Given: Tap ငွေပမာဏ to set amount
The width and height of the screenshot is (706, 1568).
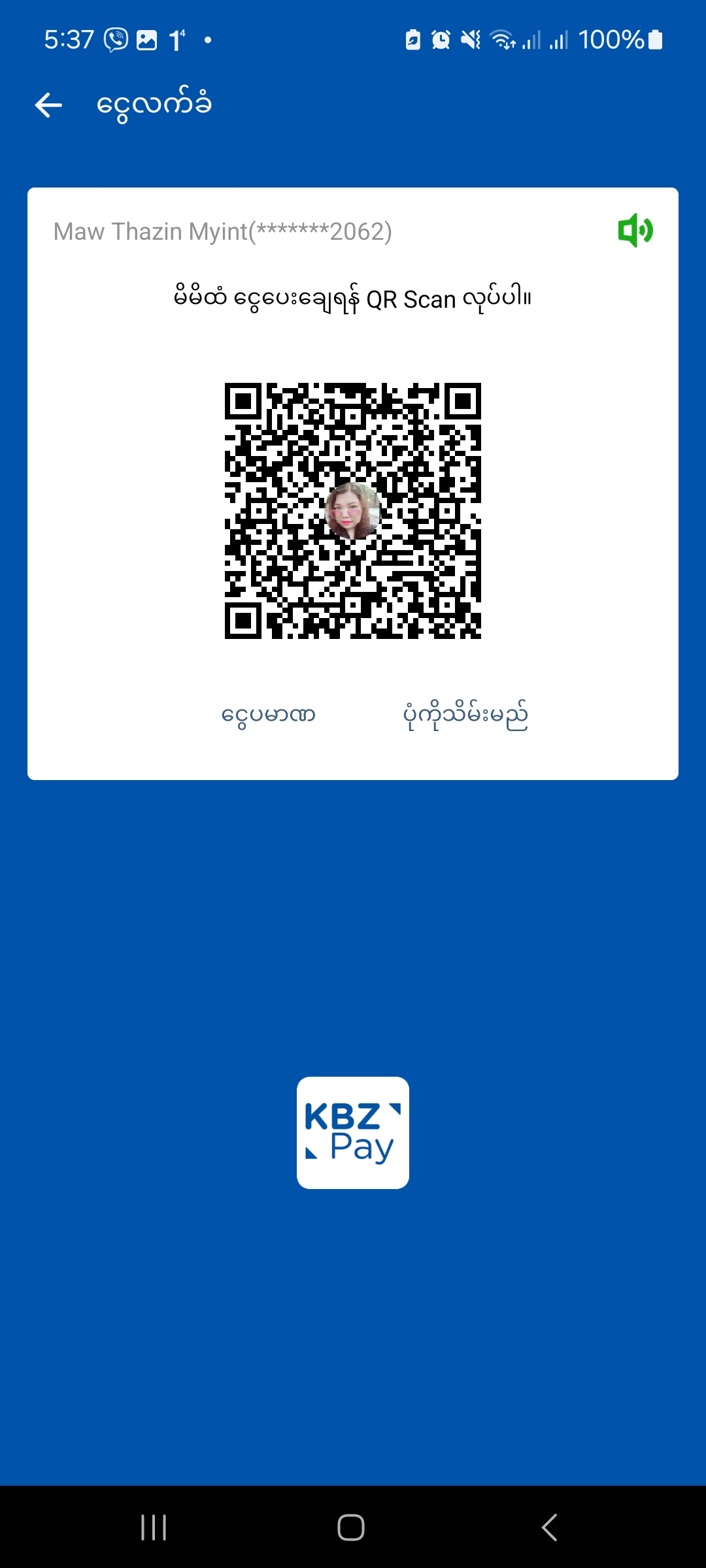Looking at the screenshot, I should point(269,715).
